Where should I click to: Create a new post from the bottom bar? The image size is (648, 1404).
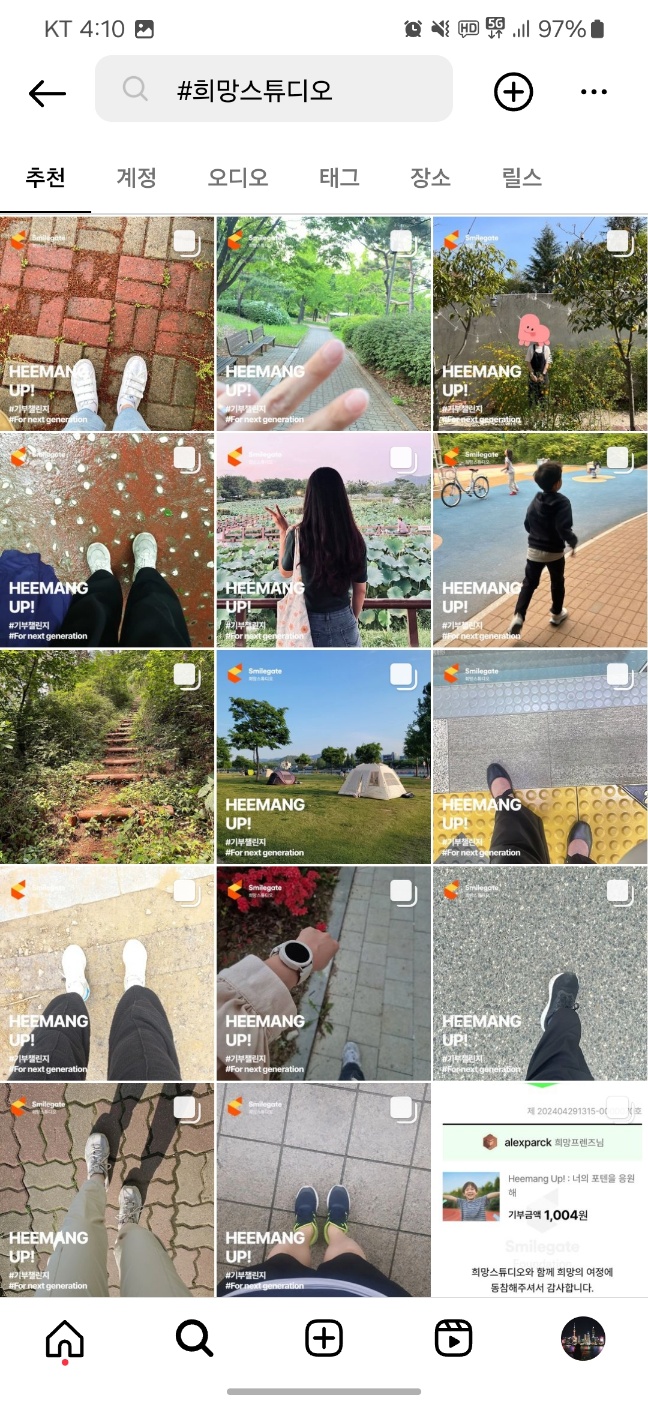click(323, 1338)
